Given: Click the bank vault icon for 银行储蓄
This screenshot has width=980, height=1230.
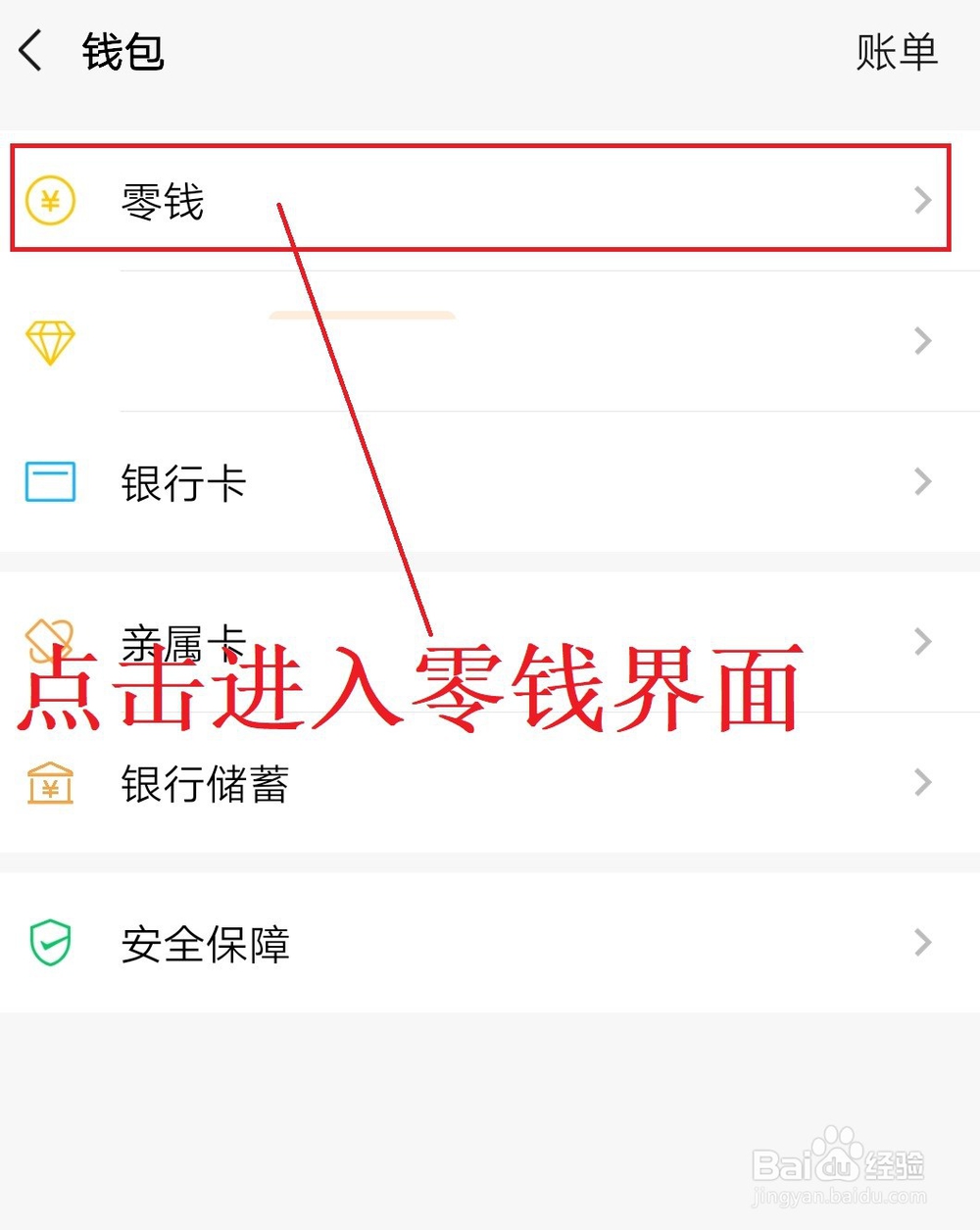Looking at the screenshot, I should pyautogui.click(x=49, y=783).
